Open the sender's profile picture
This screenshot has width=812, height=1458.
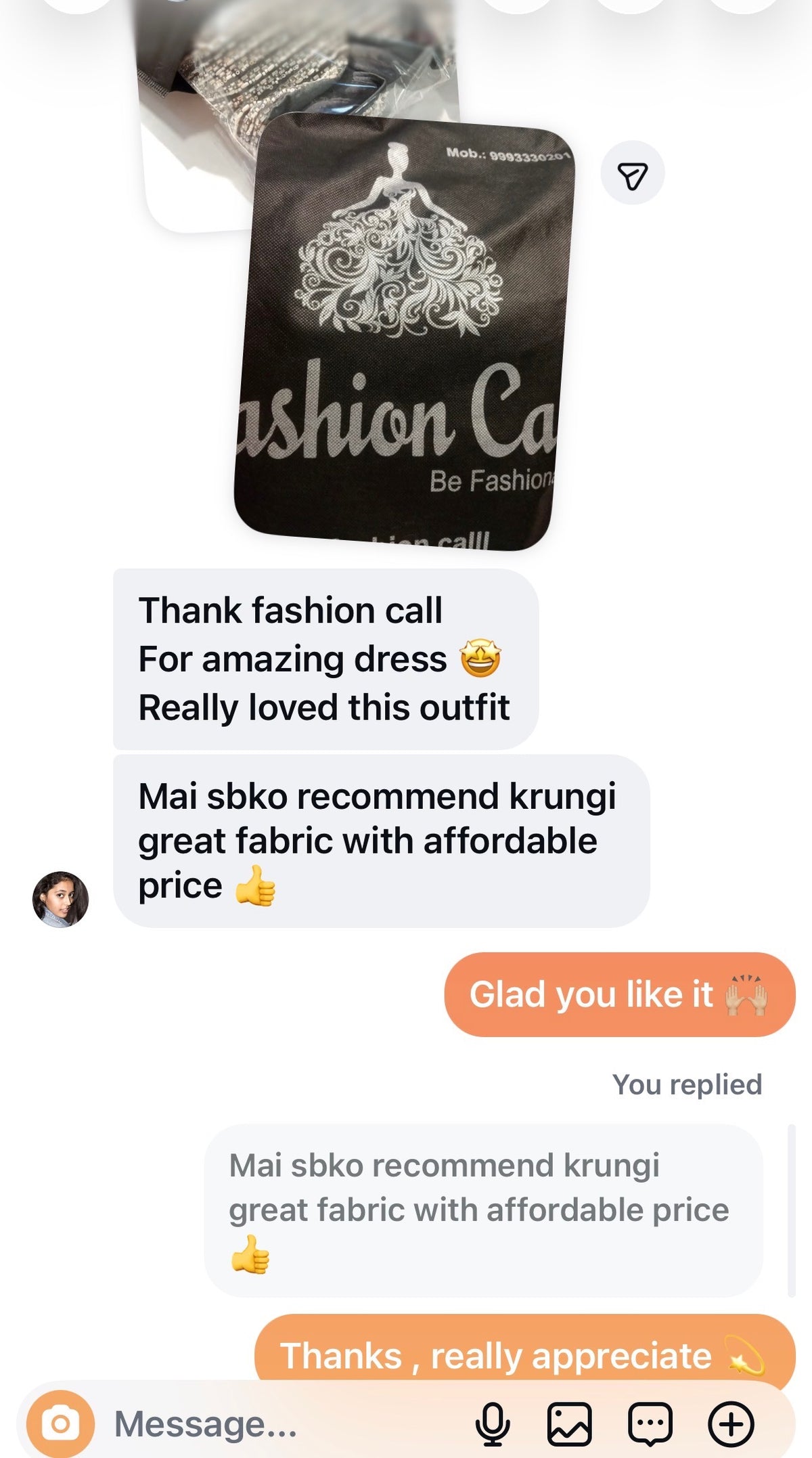click(61, 899)
